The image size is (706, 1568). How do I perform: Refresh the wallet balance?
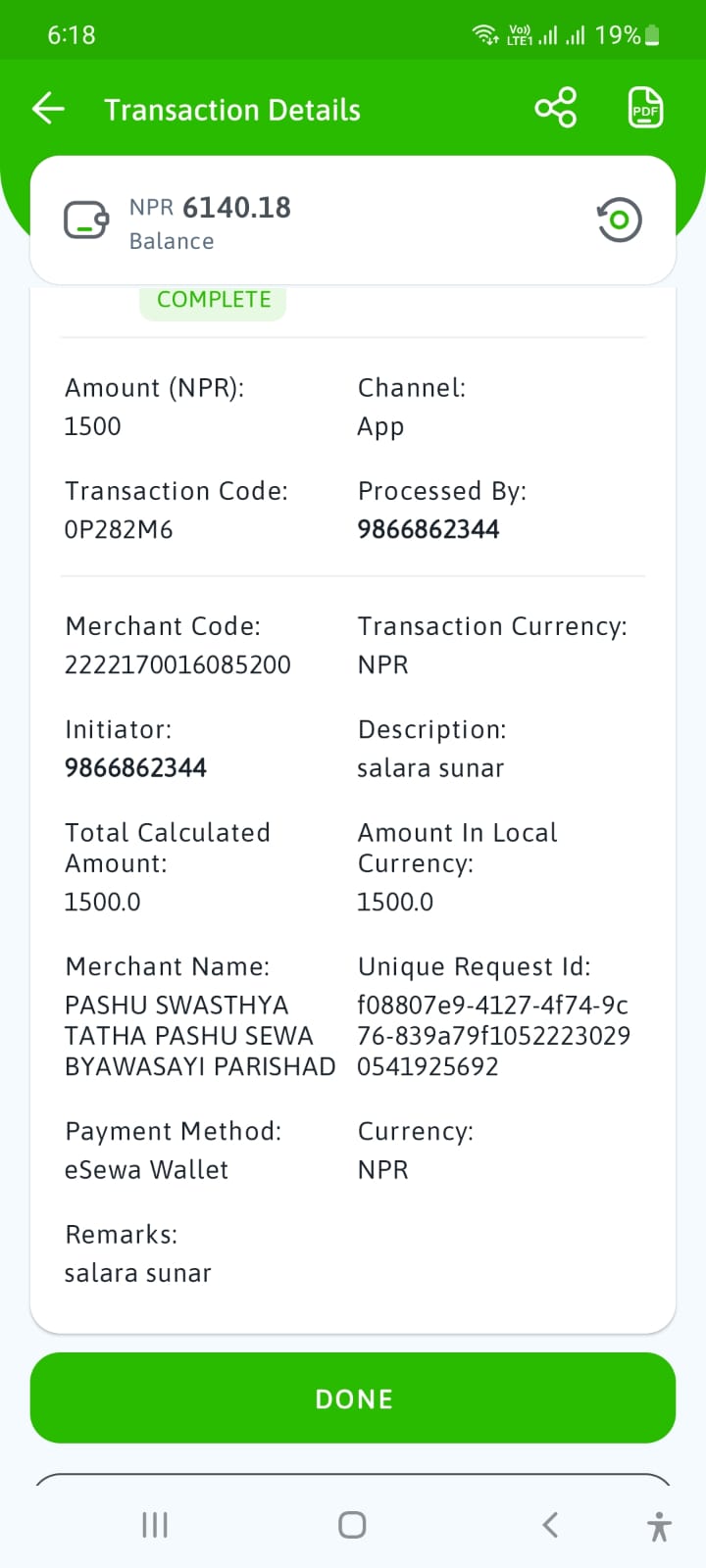click(619, 220)
